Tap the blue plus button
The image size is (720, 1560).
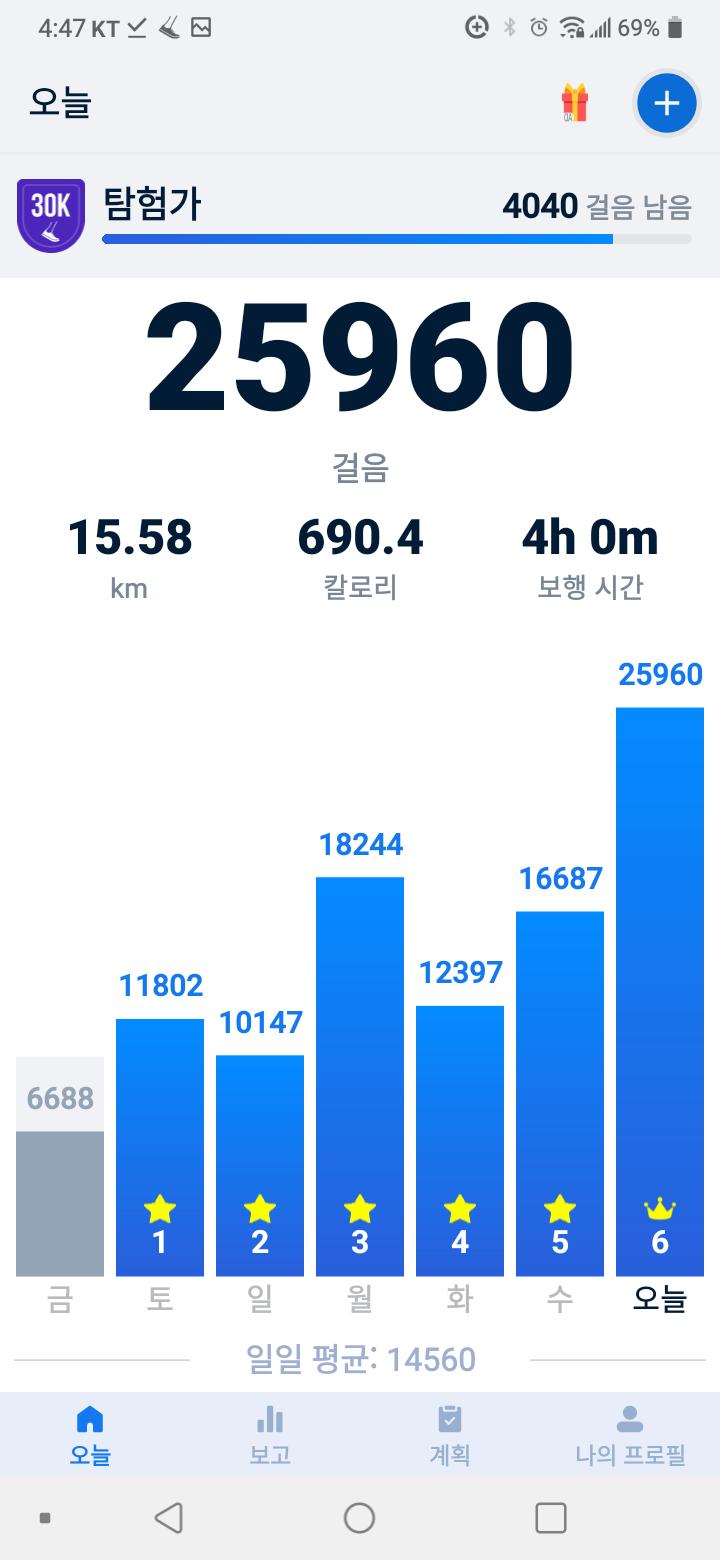coord(666,103)
